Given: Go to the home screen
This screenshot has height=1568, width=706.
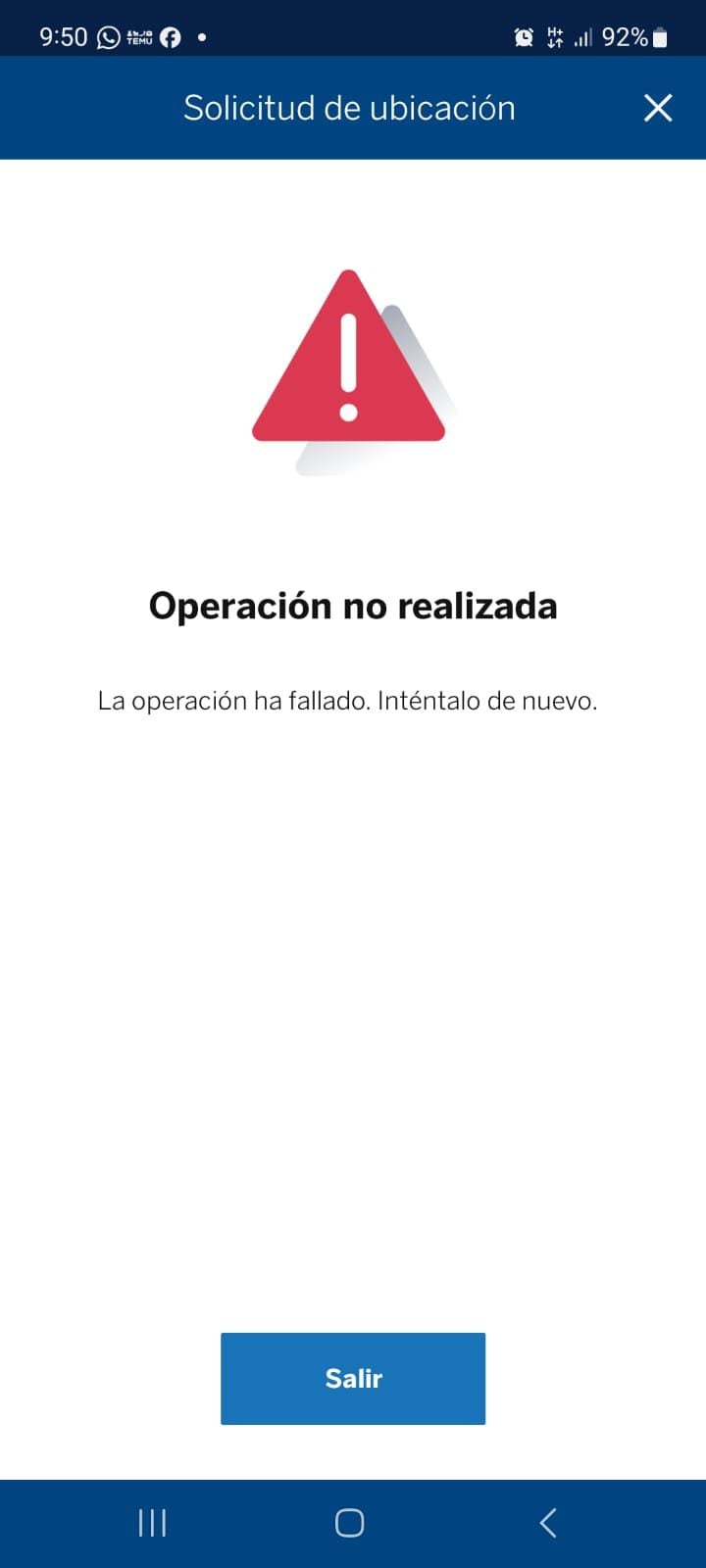Looking at the screenshot, I should 350,1522.
